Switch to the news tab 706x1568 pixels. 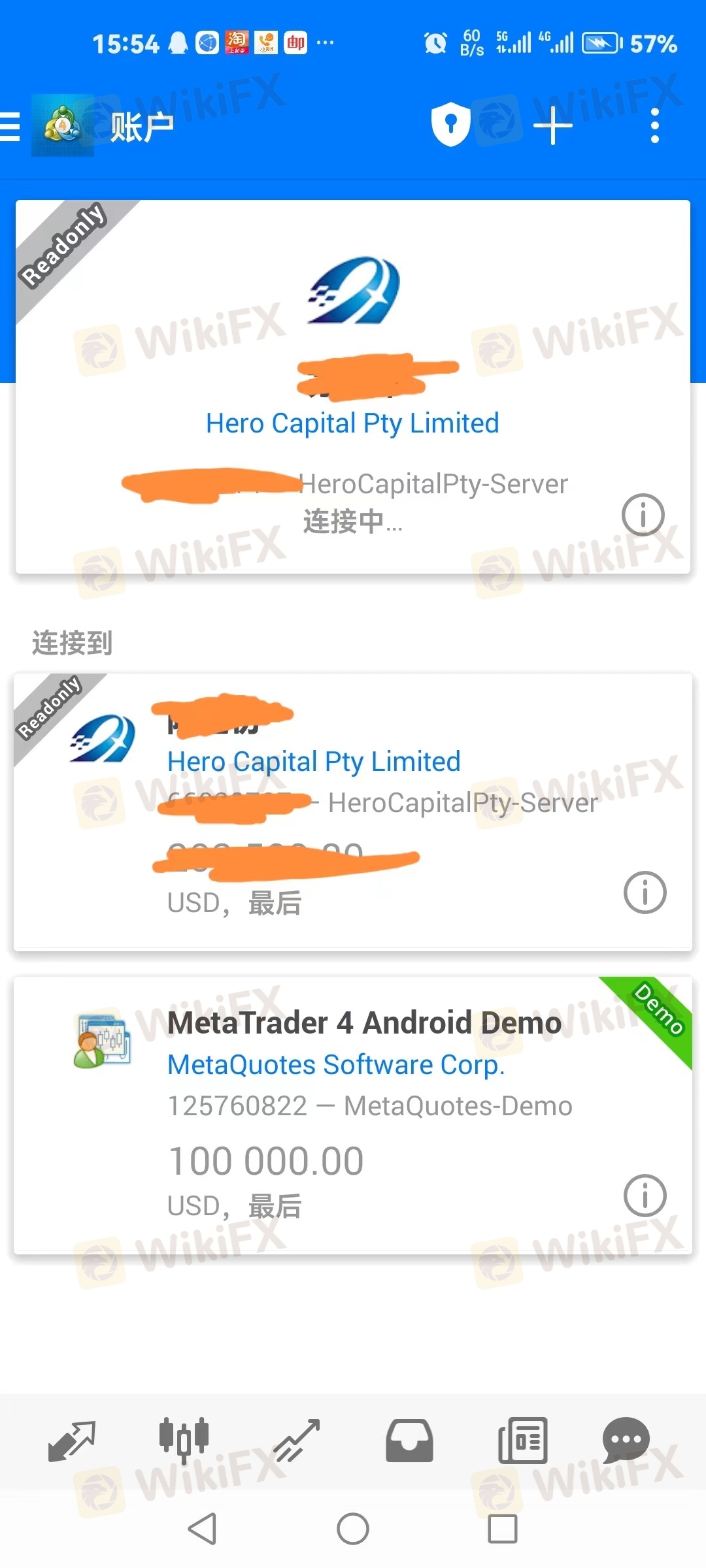click(522, 1441)
